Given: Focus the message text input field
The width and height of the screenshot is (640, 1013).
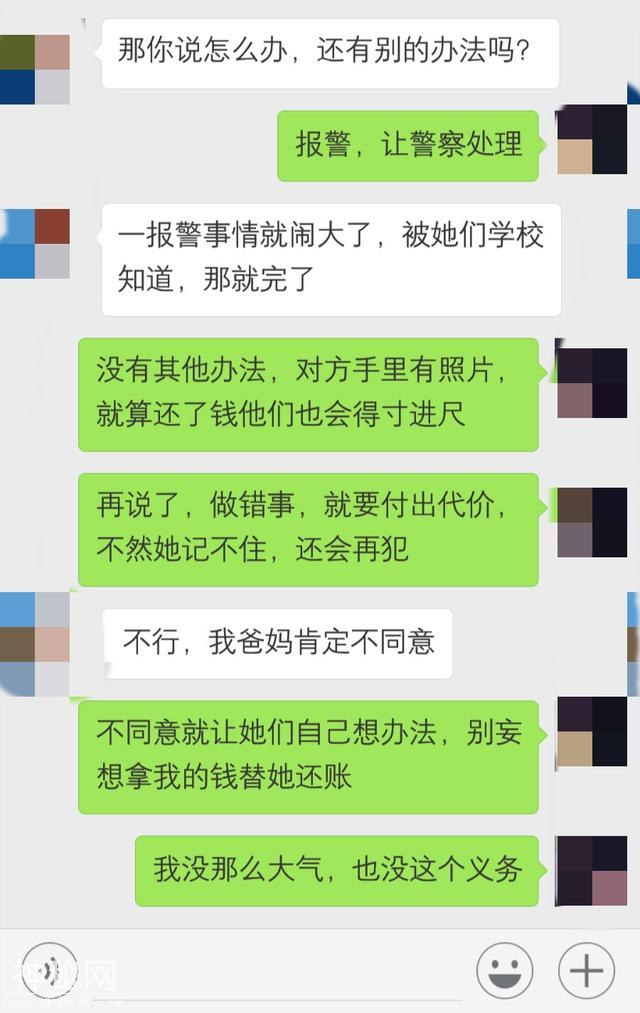Looking at the screenshot, I should (275, 970).
